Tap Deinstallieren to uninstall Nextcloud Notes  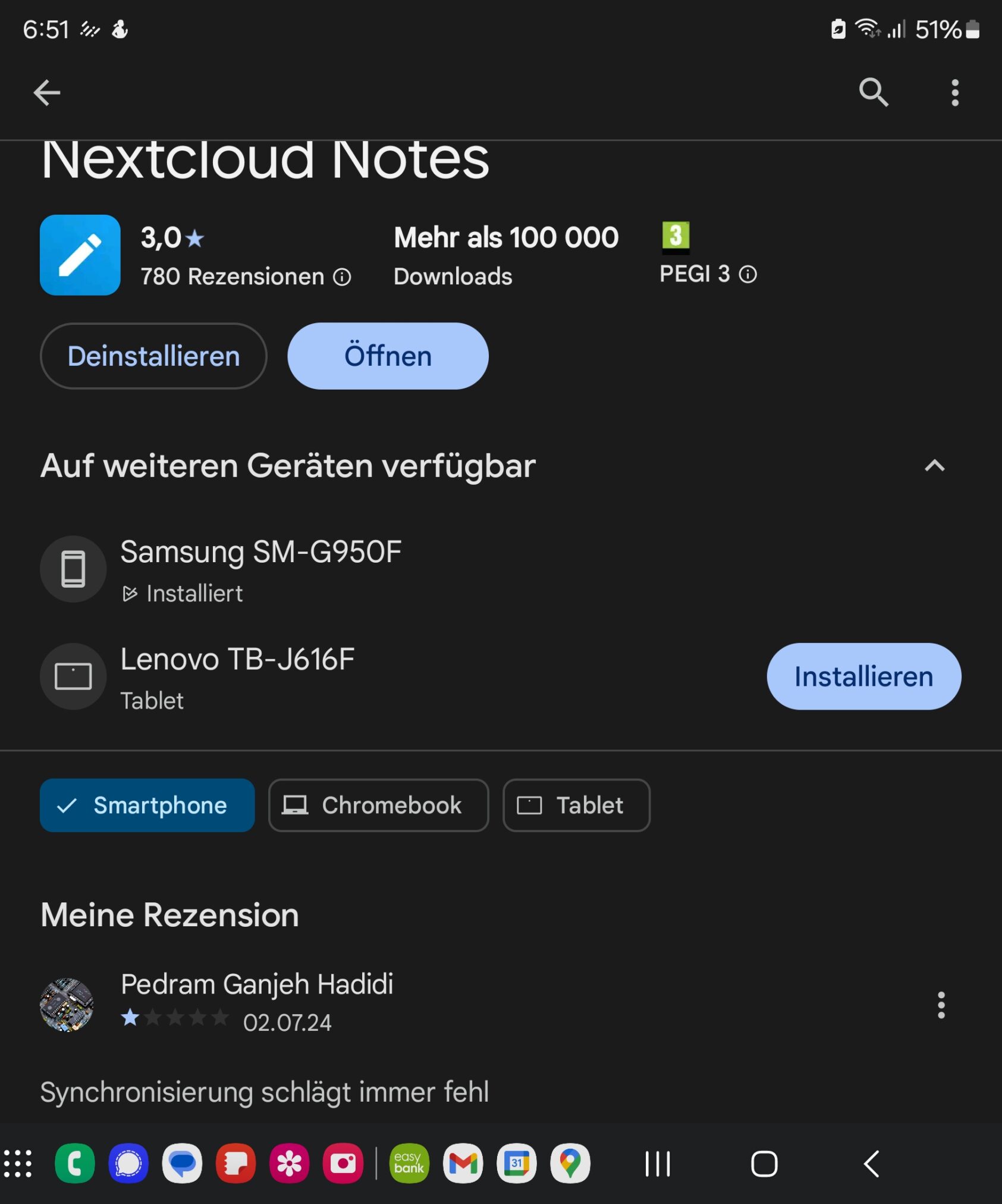(153, 356)
